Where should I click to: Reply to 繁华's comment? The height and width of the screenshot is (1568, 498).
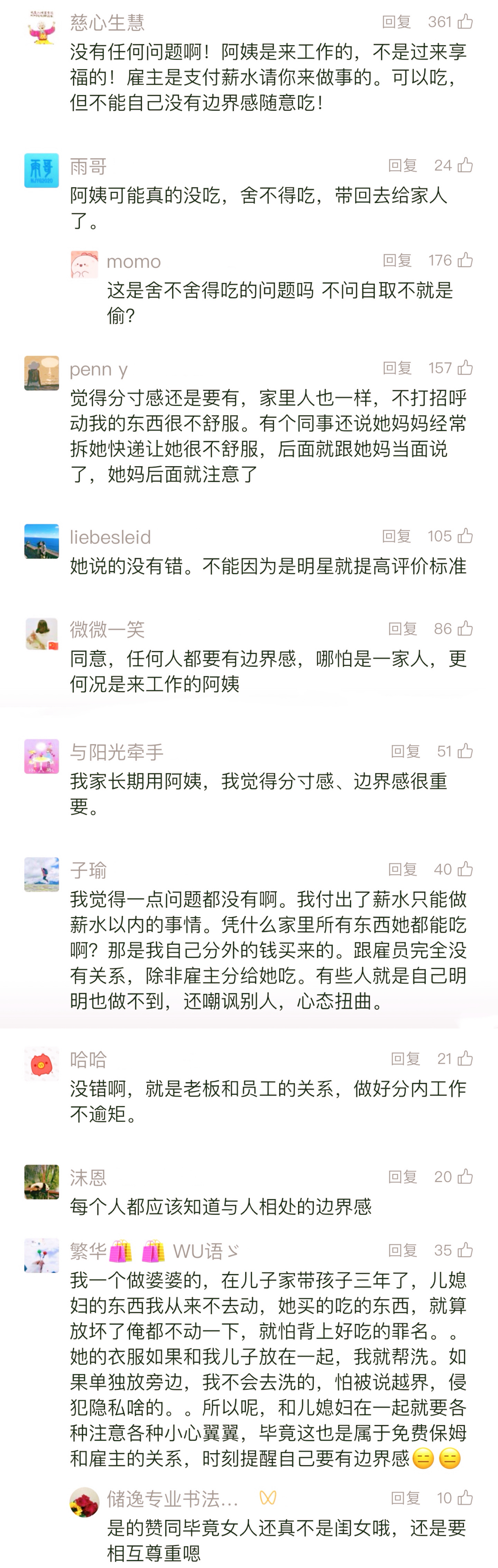point(403,1250)
